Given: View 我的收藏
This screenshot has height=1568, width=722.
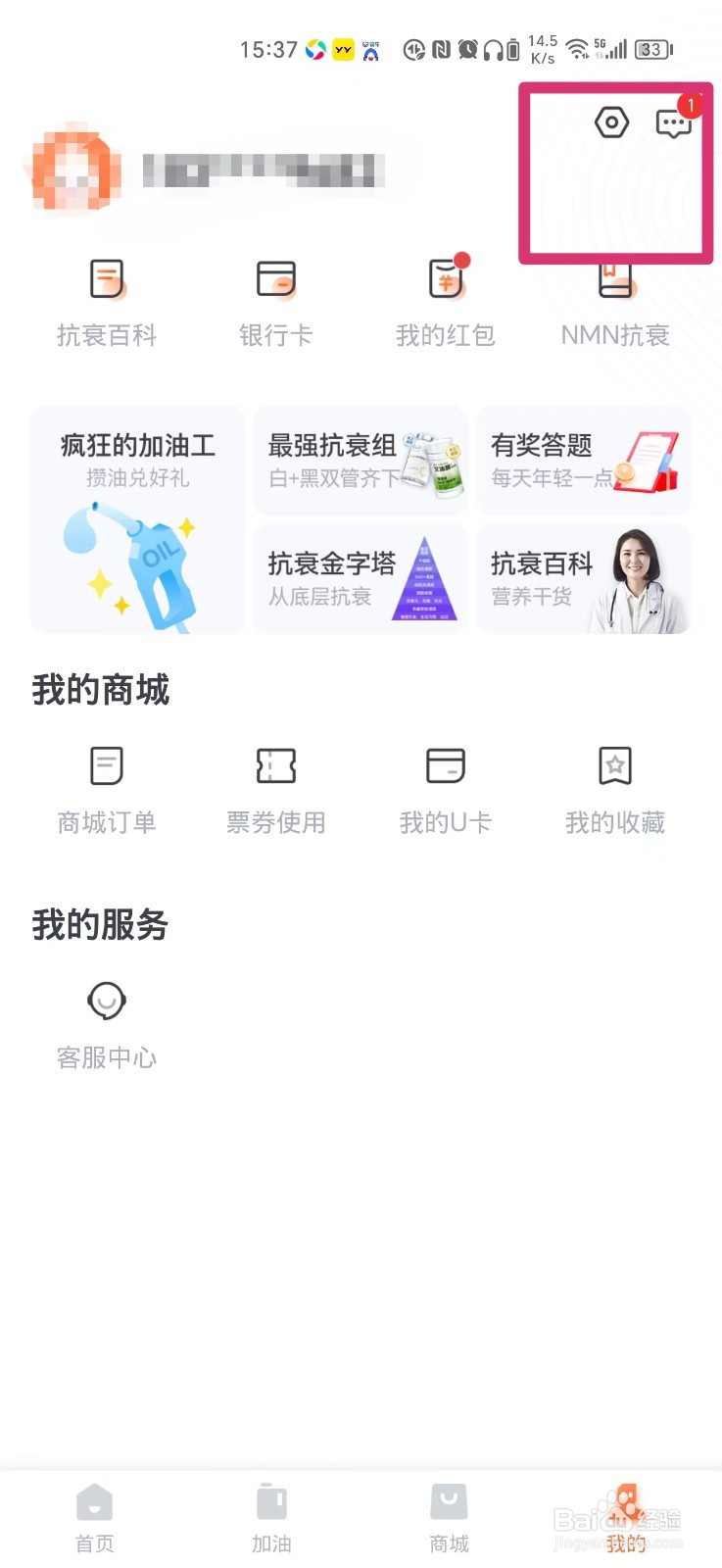Looking at the screenshot, I should [x=615, y=788].
